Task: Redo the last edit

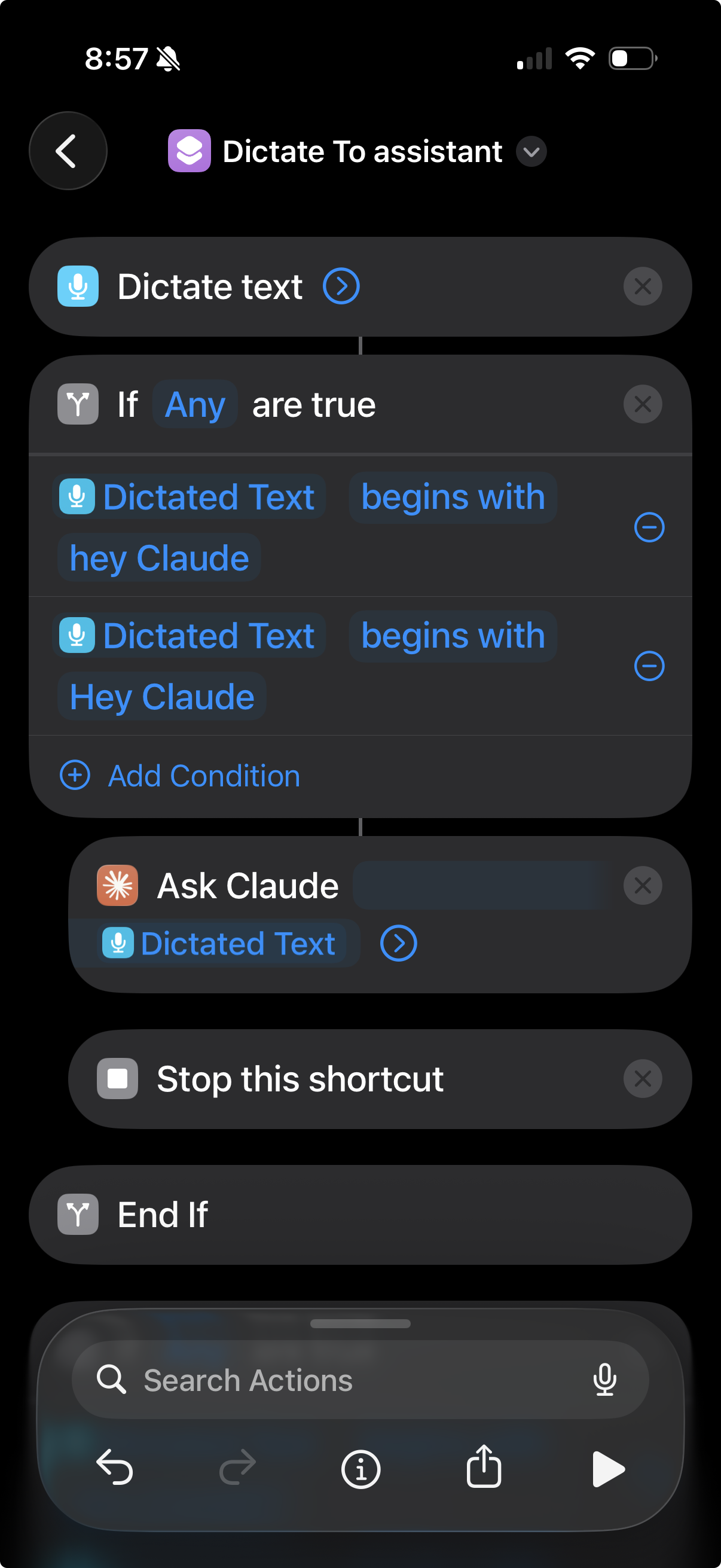Action: point(237,1469)
